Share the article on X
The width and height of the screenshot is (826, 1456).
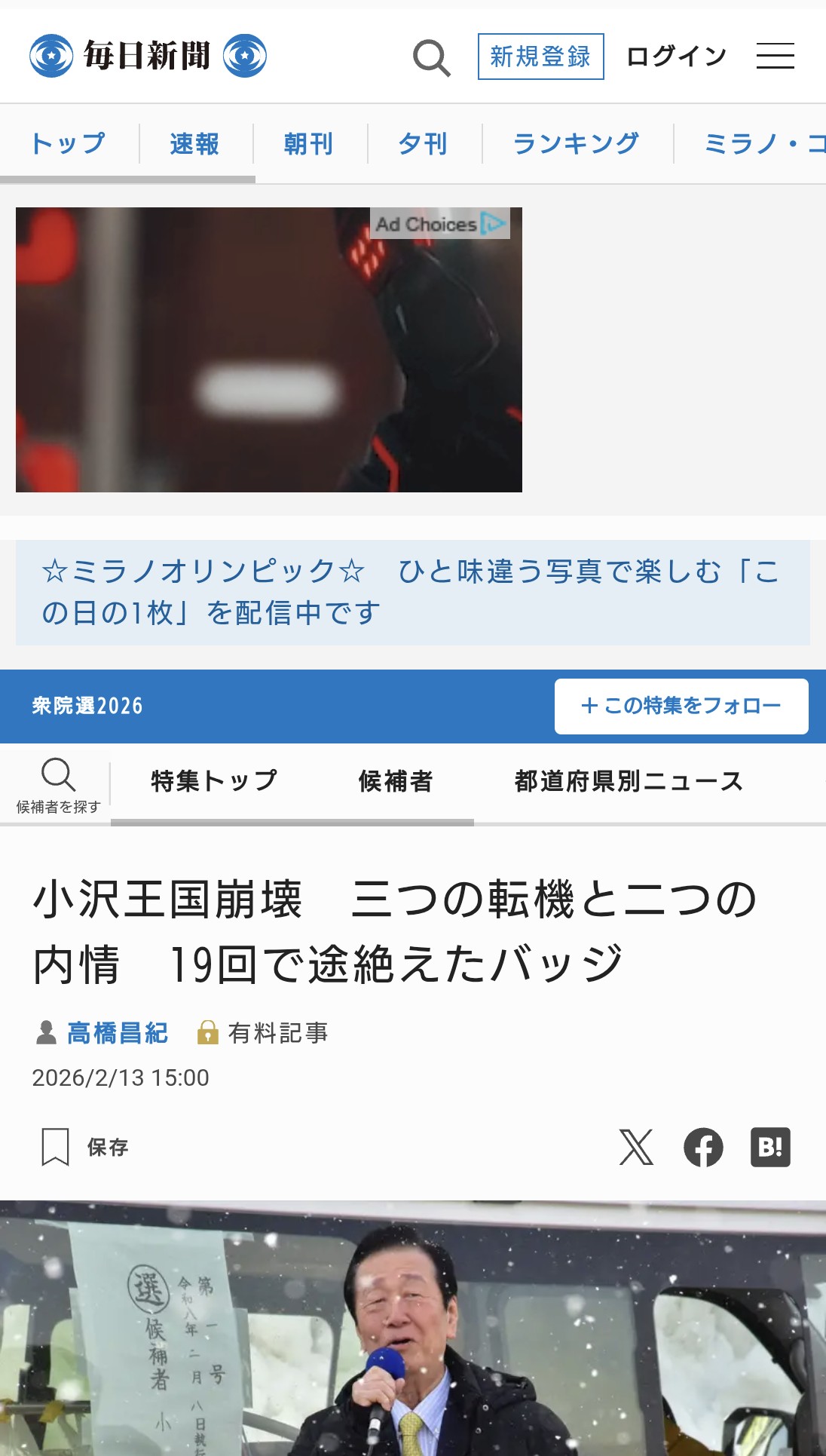636,1147
